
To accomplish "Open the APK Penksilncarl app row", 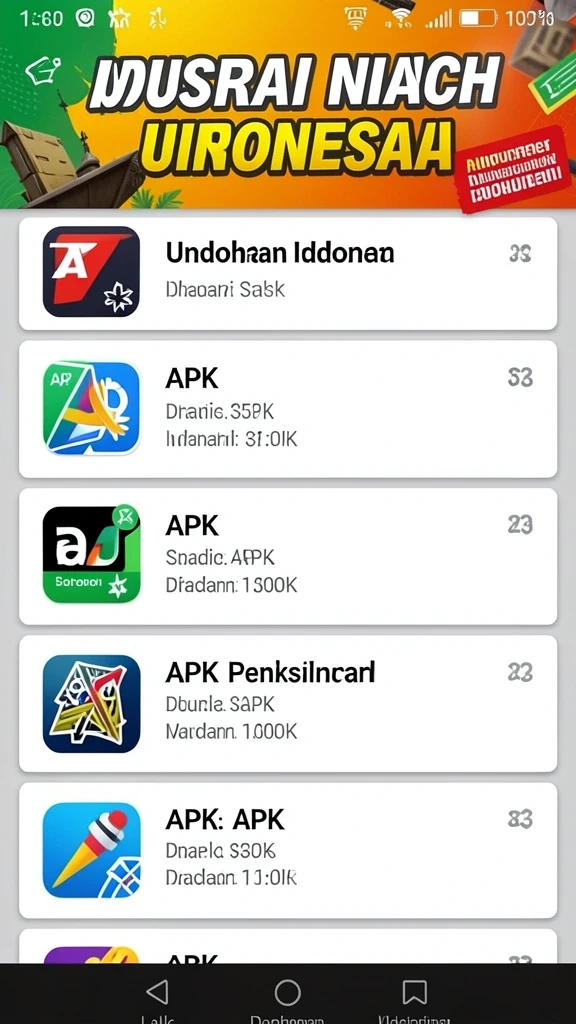I will click(288, 703).
